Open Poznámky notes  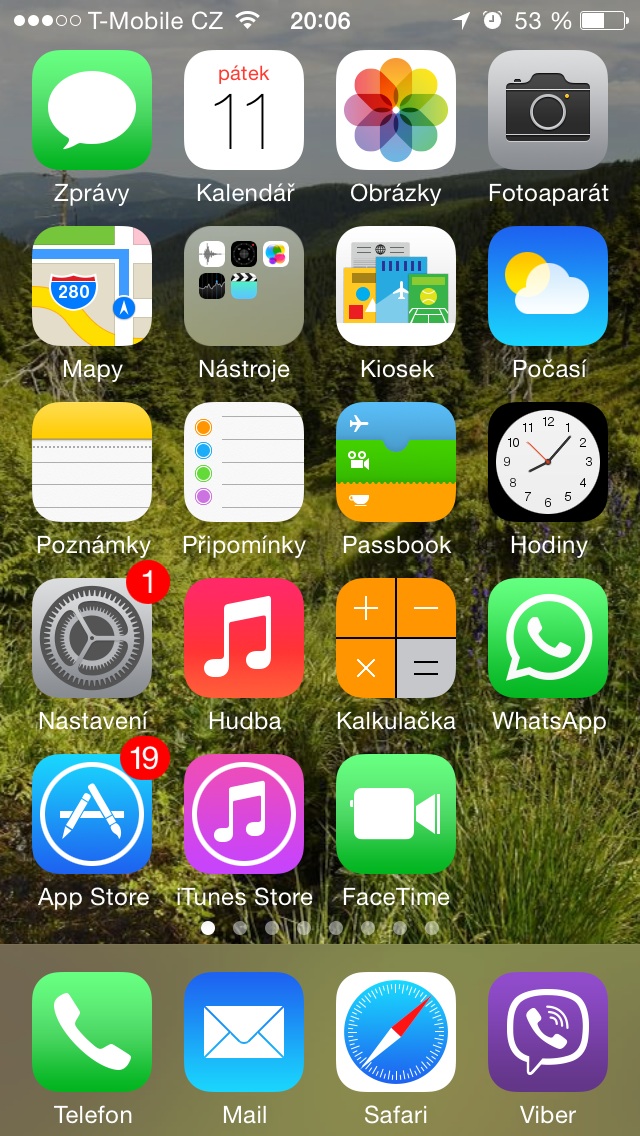pos(92,462)
